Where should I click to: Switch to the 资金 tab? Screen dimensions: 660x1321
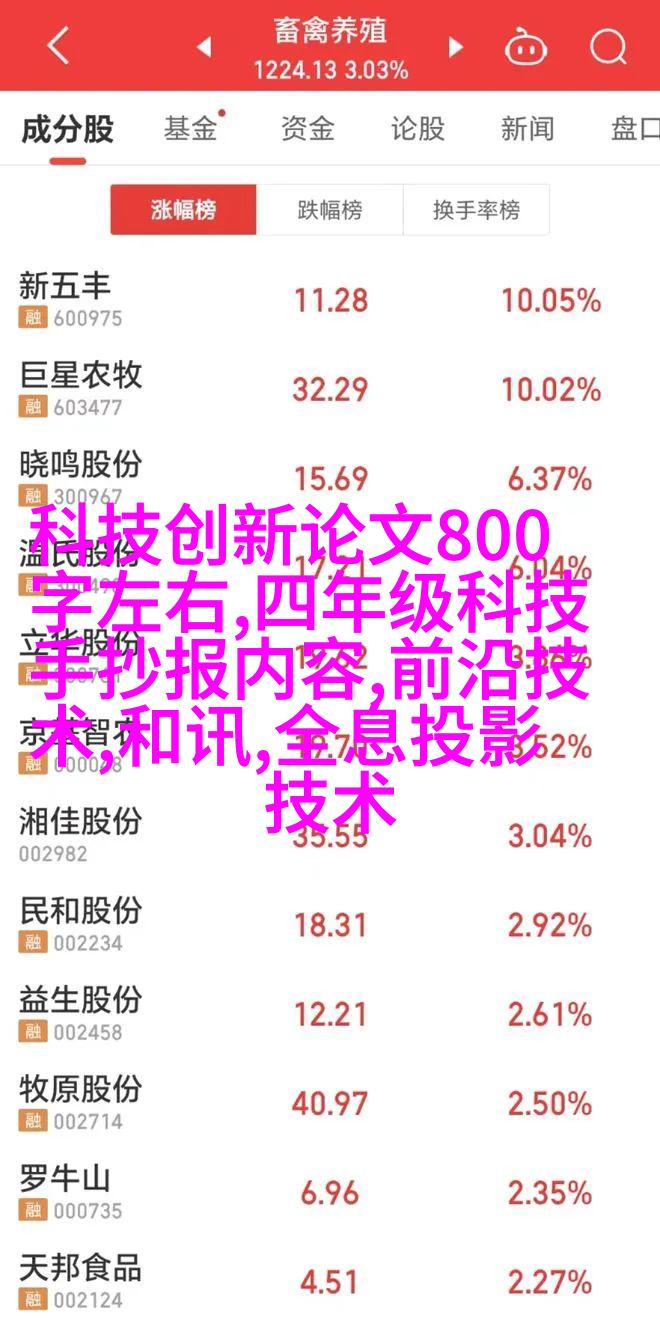point(306,128)
